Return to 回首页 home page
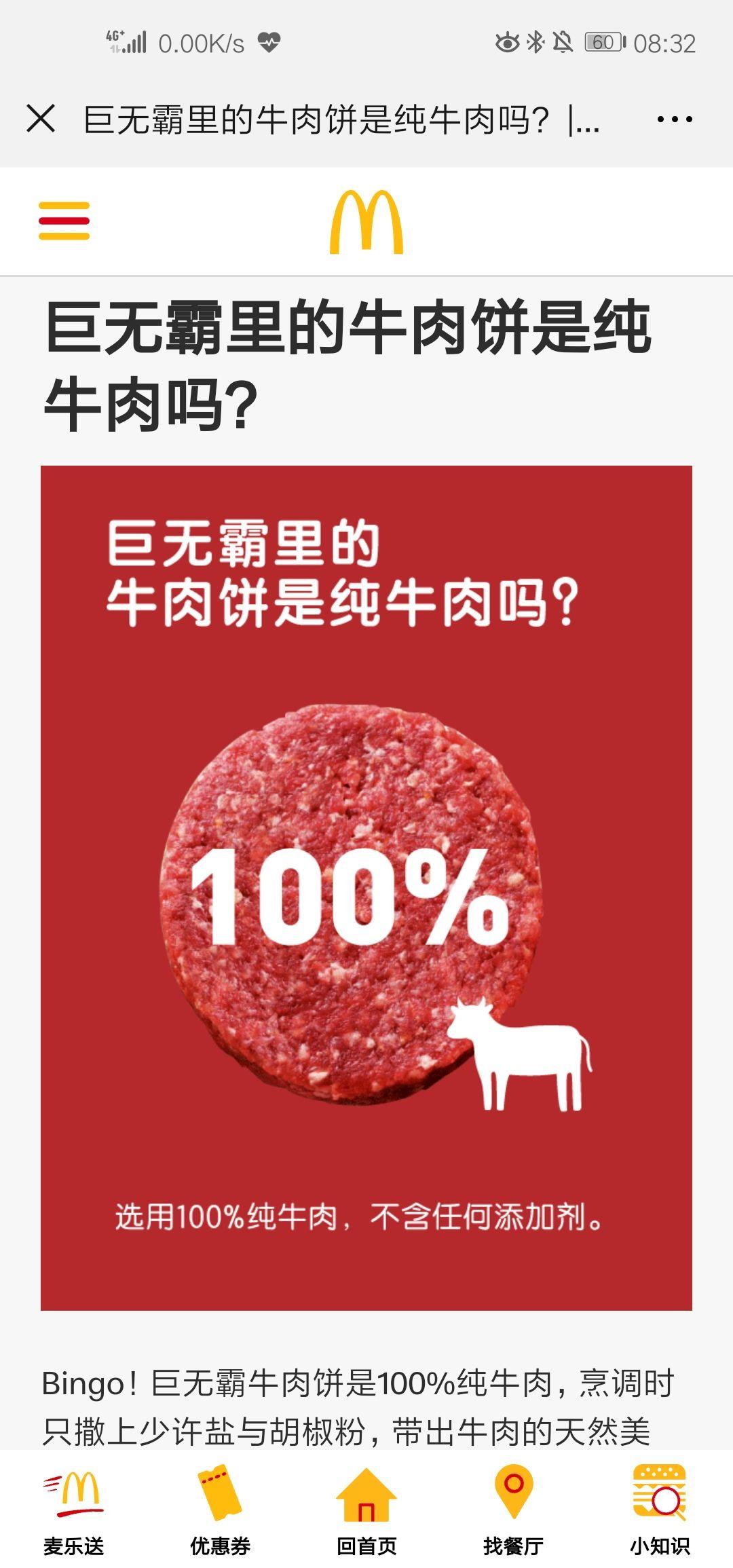 366,1510
